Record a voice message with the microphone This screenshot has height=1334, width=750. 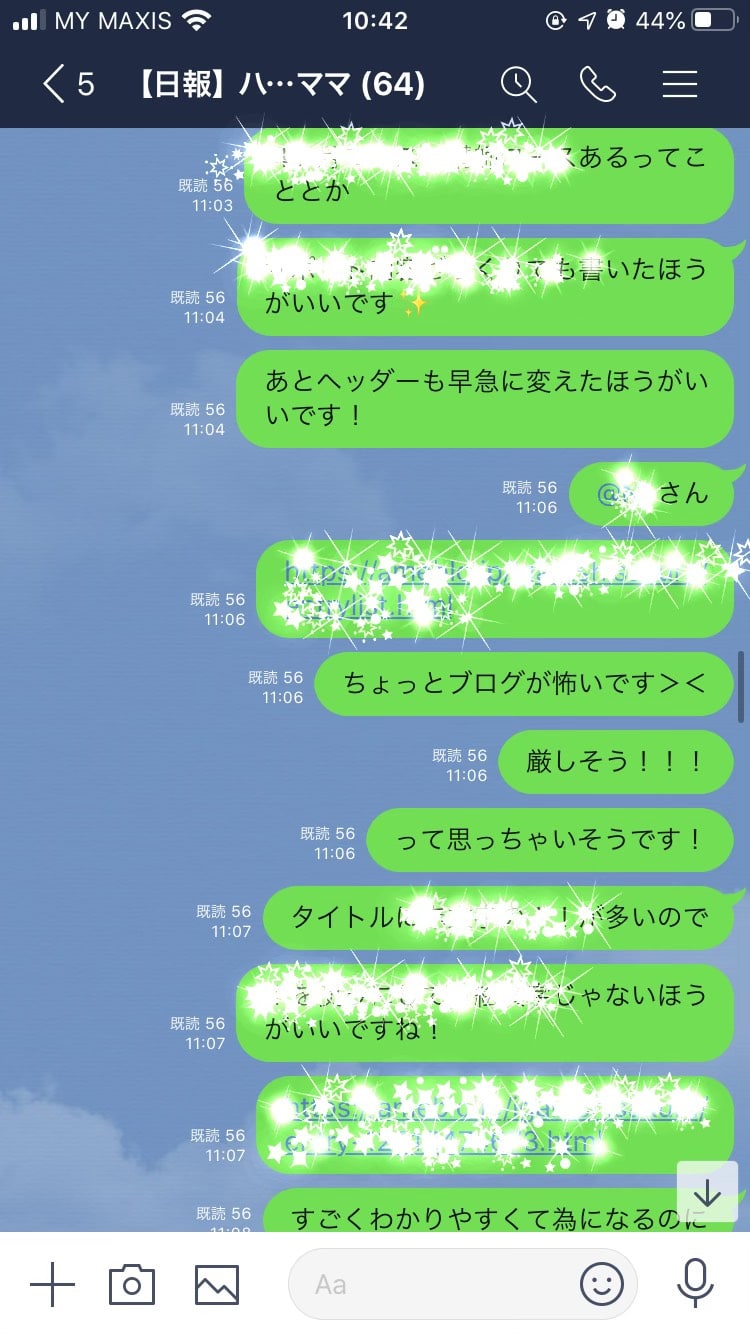click(x=694, y=1284)
